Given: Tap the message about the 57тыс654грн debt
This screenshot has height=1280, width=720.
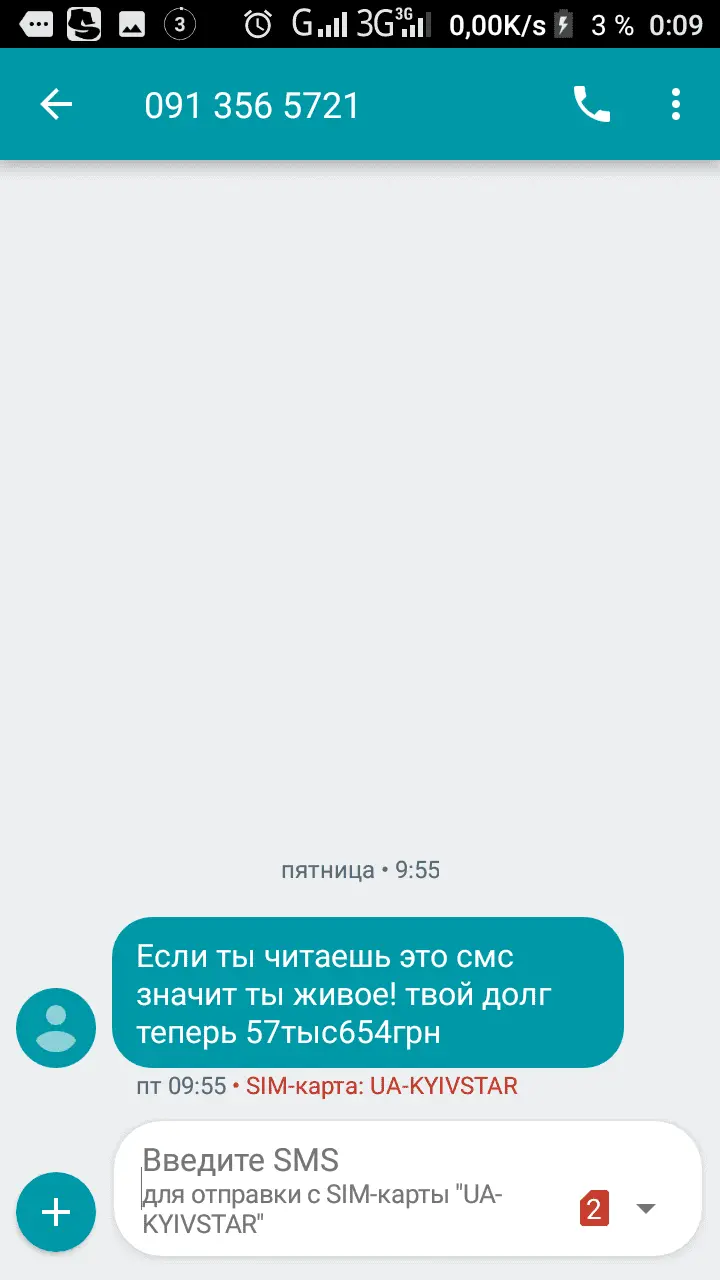Looking at the screenshot, I should 367,994.
